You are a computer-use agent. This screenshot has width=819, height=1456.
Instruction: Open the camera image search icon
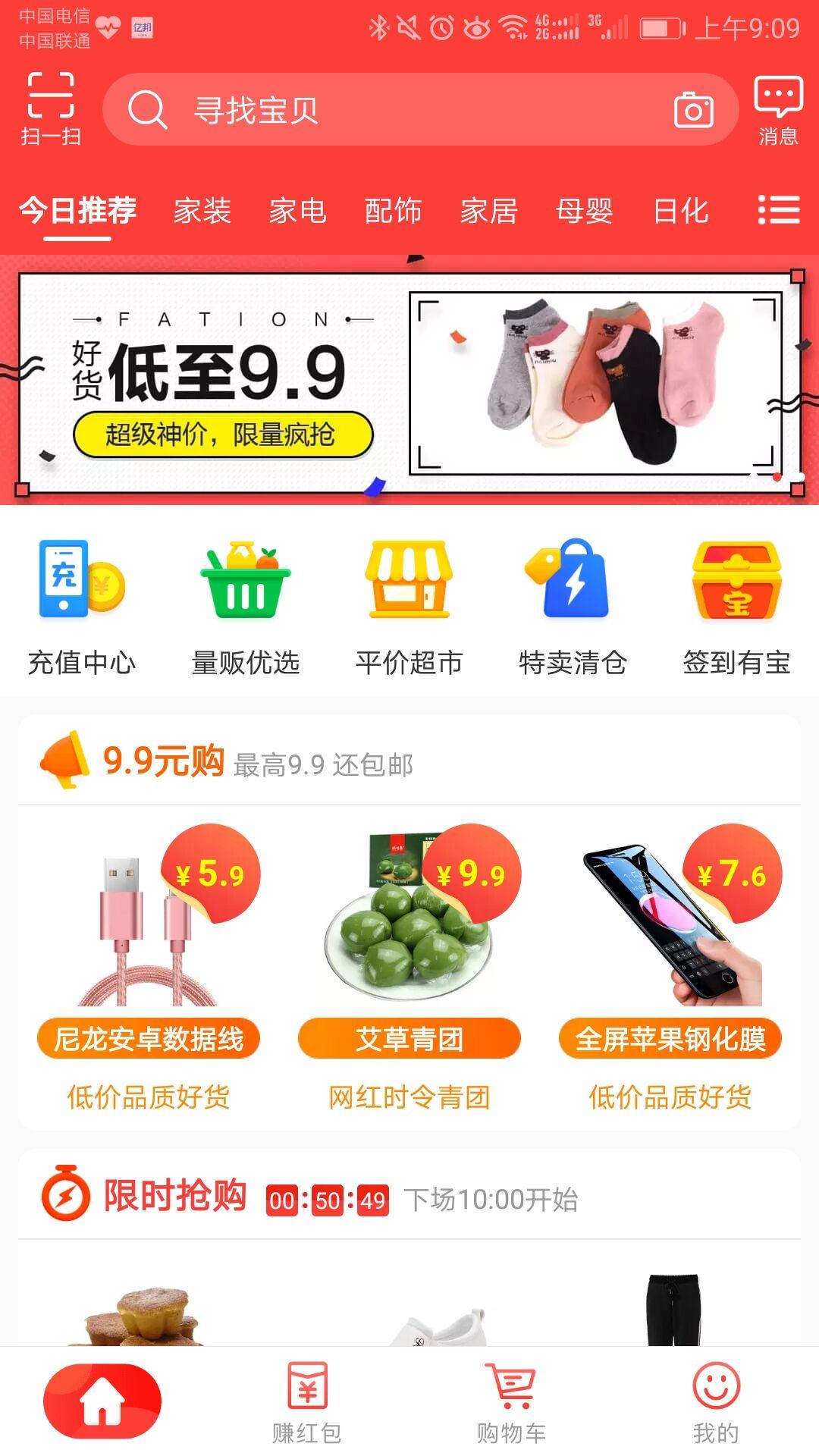(x=695, y=108)
